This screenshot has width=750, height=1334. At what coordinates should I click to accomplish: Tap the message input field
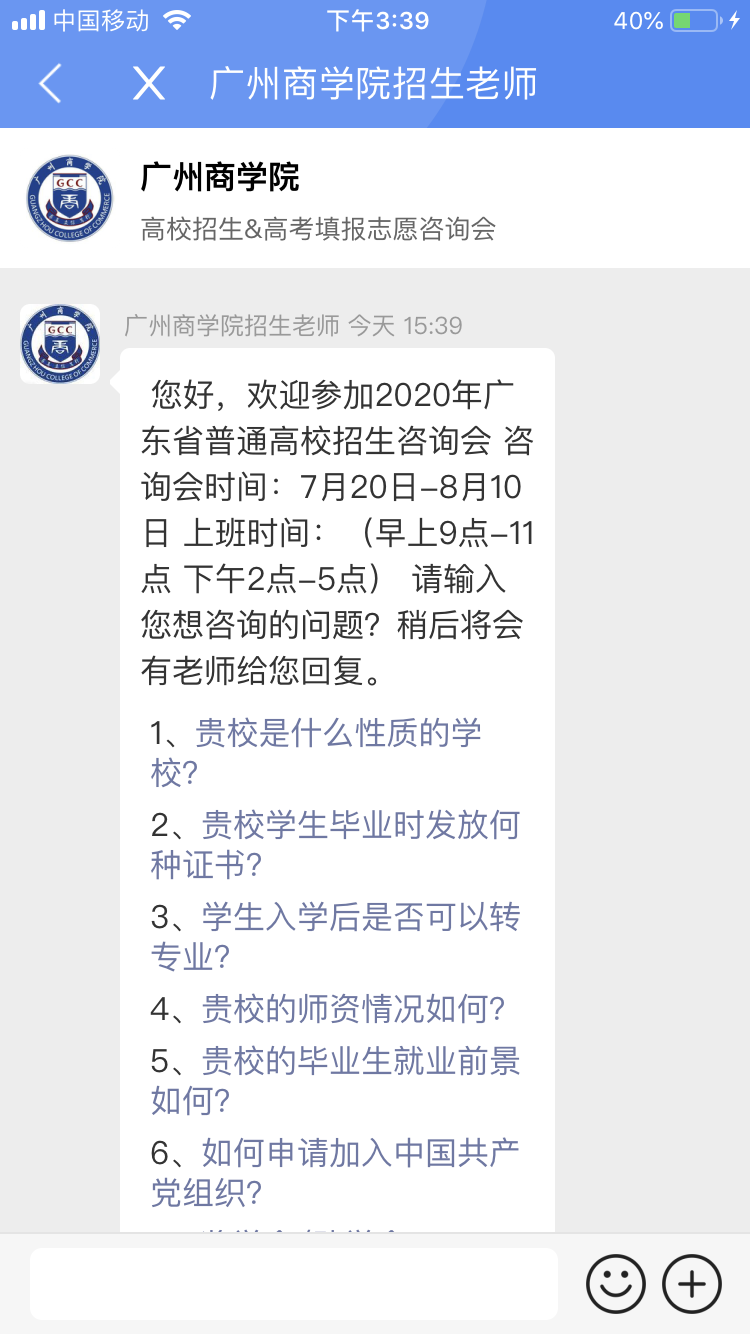pyautogui.click(x=294, y=1283)
